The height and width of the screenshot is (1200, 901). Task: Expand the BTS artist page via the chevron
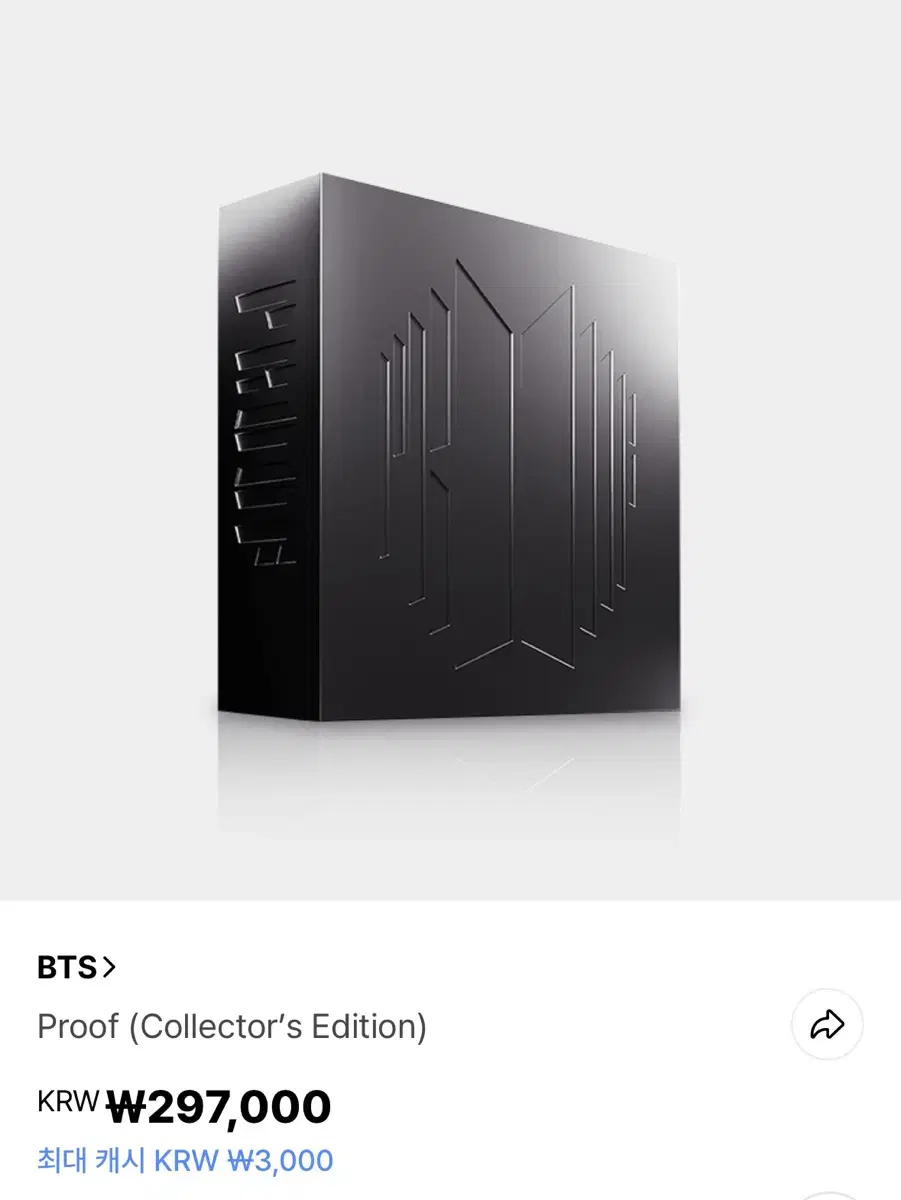[x=110, y=967]
